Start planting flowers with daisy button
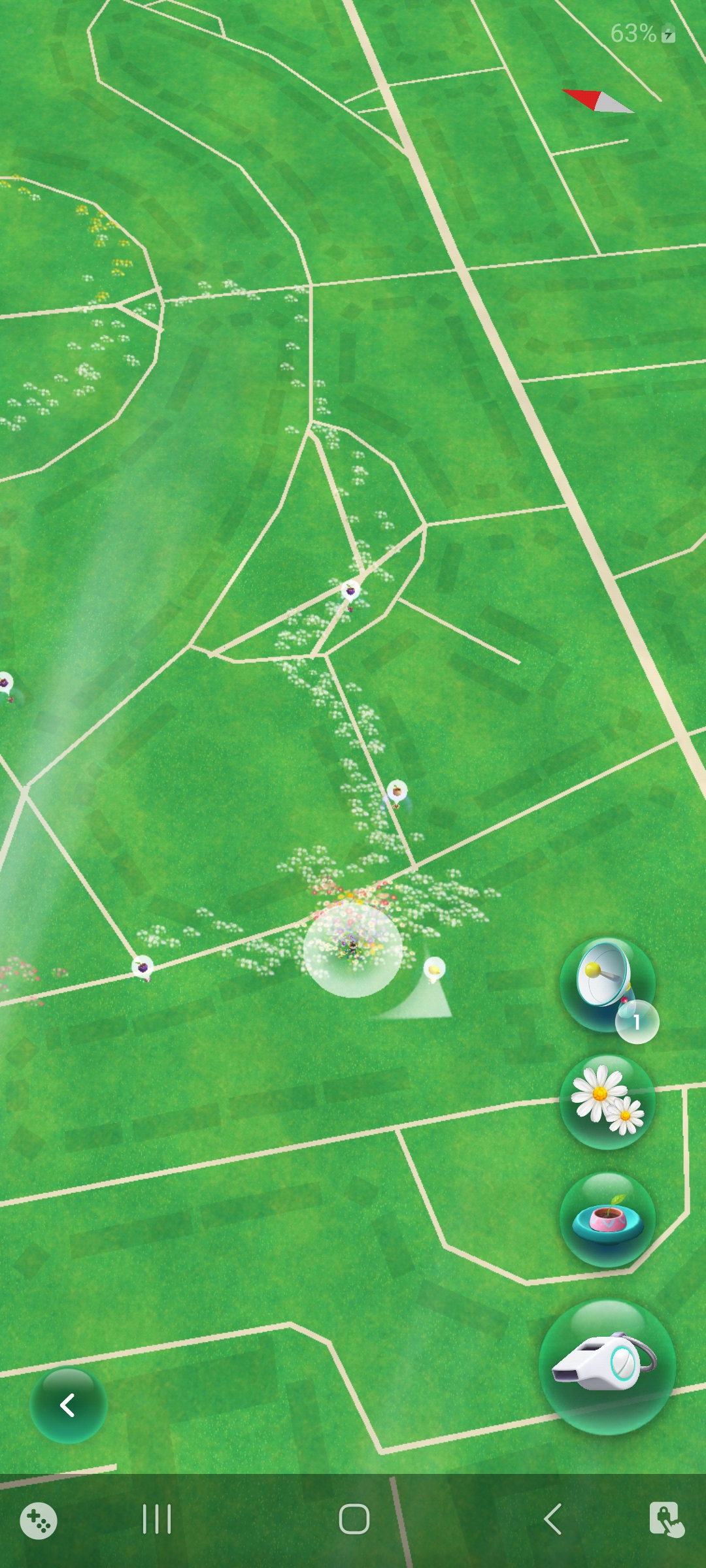Screen dimensions: 706x1568 pos(607,1102)
